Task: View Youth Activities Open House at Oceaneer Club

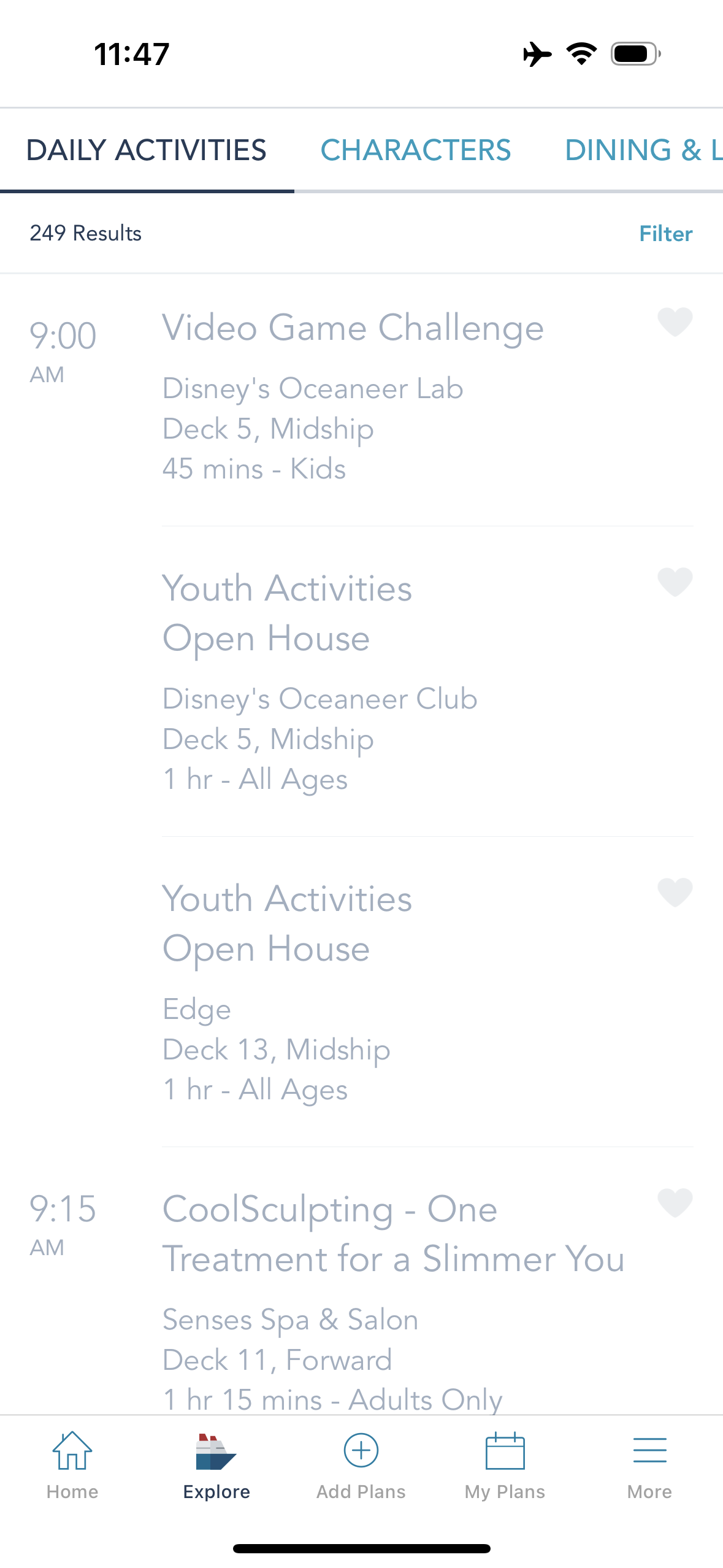Action: coord(287,613)
